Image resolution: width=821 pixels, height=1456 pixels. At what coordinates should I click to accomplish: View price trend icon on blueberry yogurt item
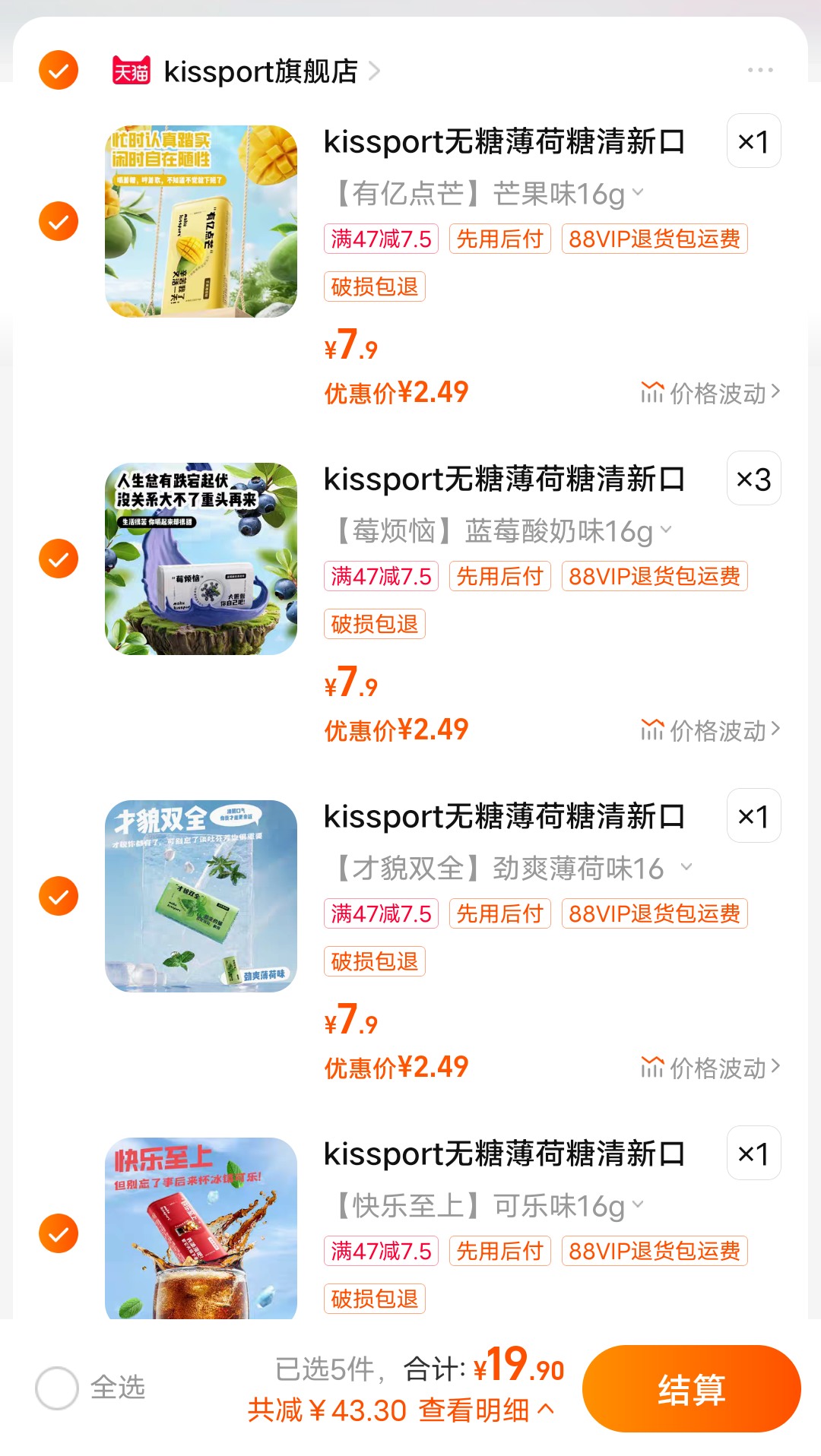click(652, 731)
